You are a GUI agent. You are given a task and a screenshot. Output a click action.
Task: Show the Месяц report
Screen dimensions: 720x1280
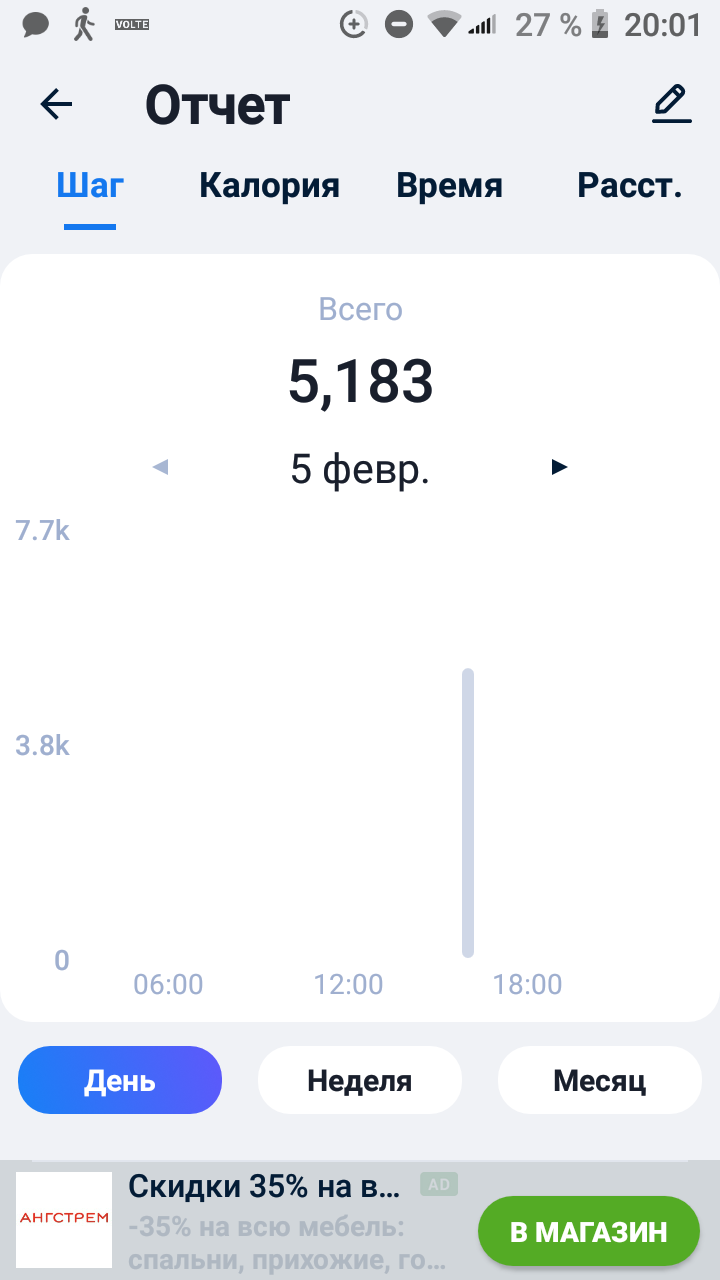point(600,1080)
